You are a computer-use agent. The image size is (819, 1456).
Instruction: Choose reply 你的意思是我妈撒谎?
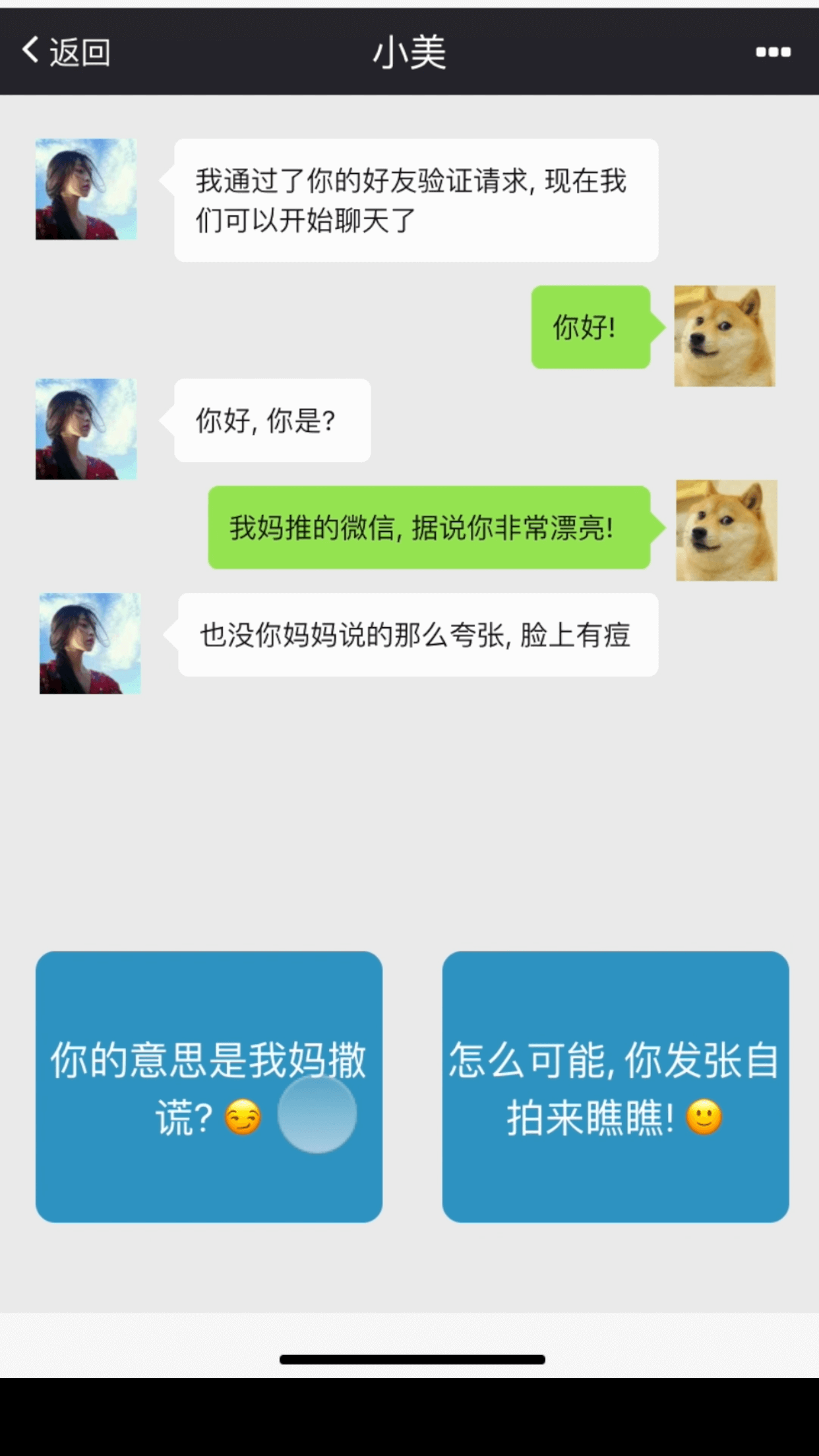(x=208, y=1086)
